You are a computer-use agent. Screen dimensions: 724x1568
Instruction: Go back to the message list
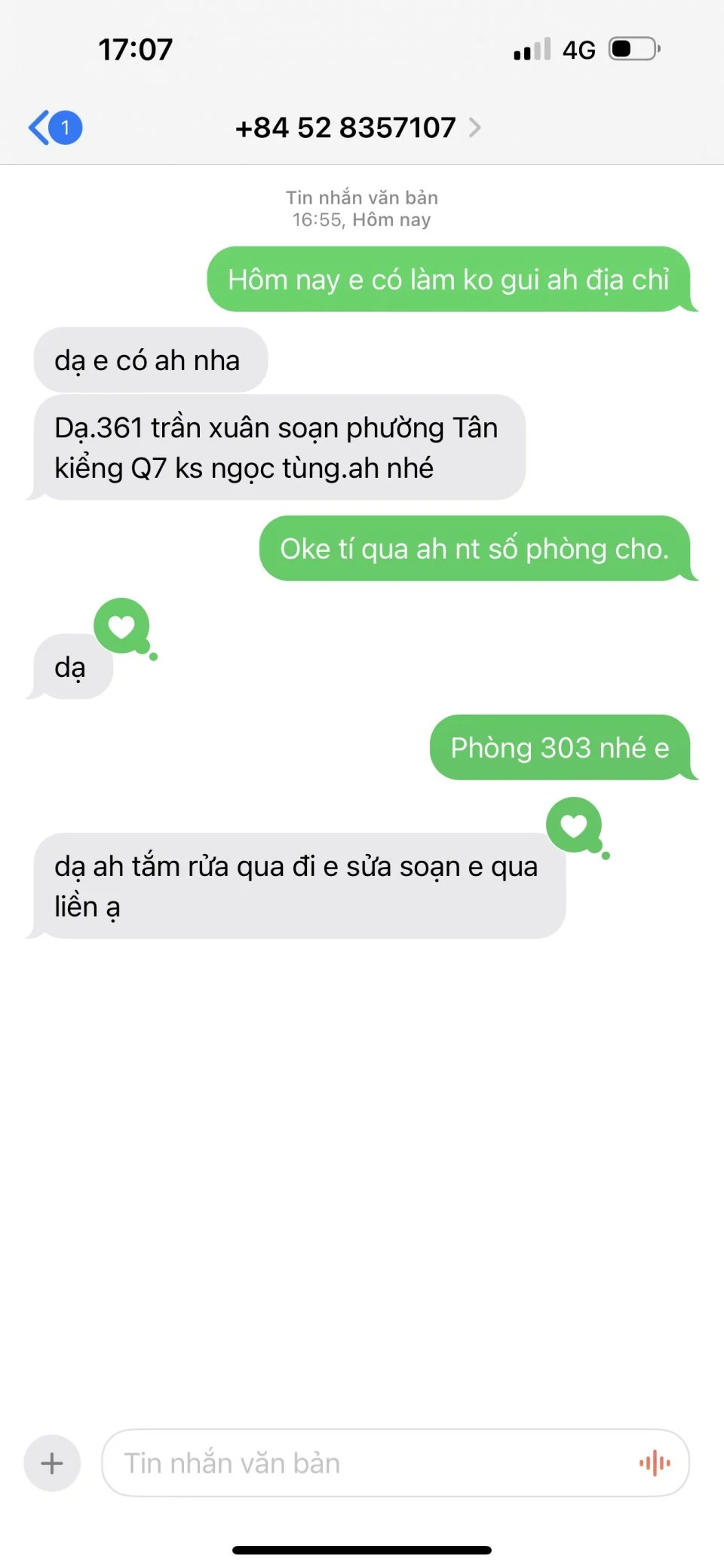click(53, 127)
